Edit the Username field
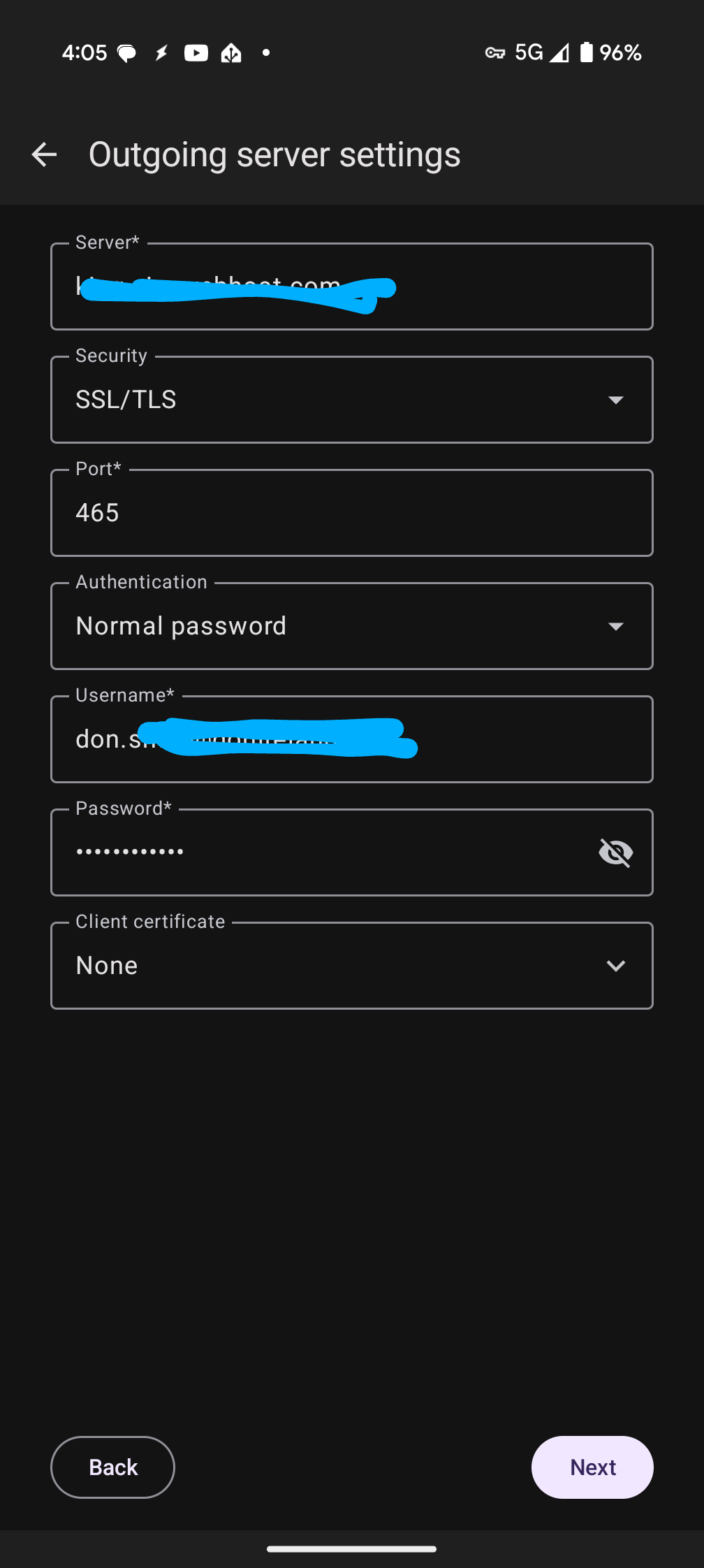The width and height of the screenshot is (704, 1568). tap(352, 739)
